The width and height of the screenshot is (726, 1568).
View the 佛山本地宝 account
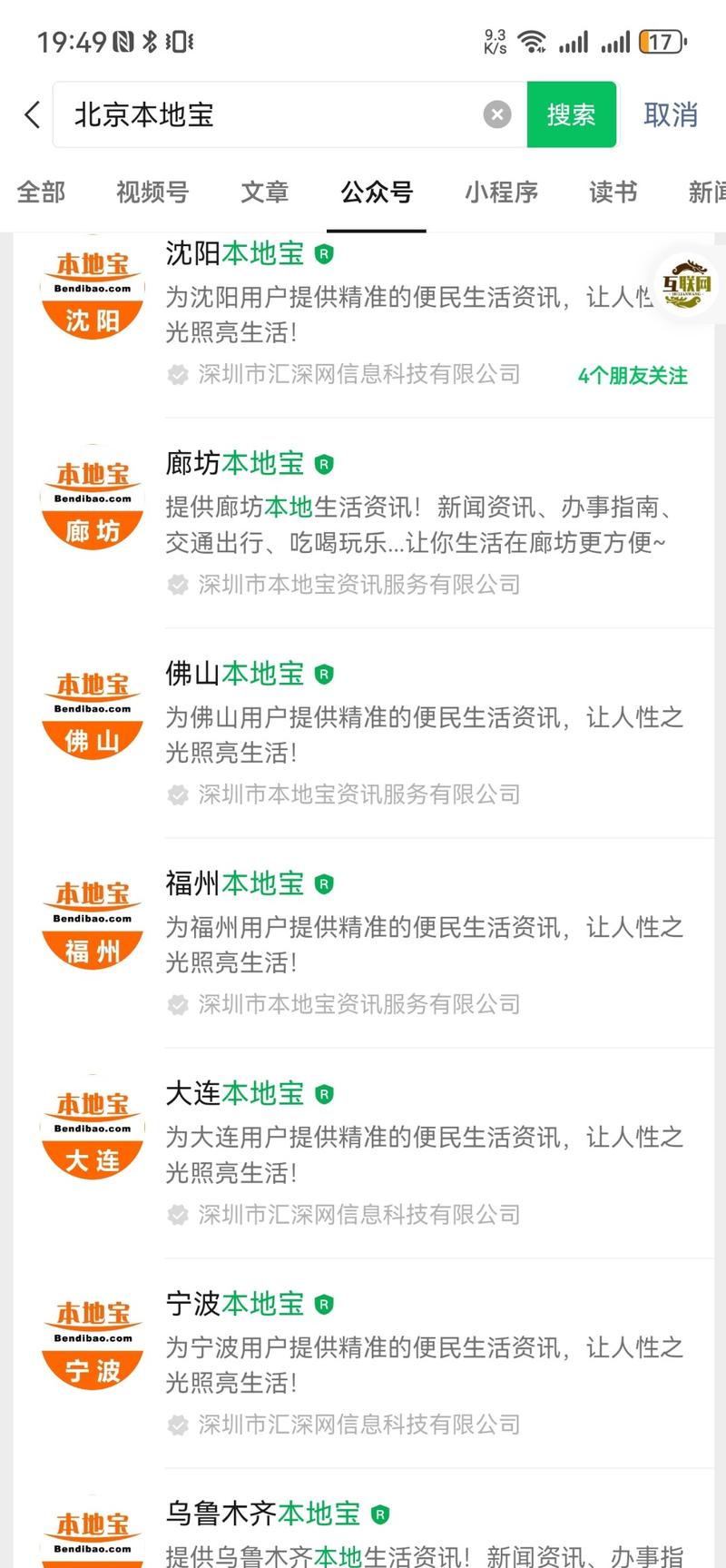coord(364,733)
